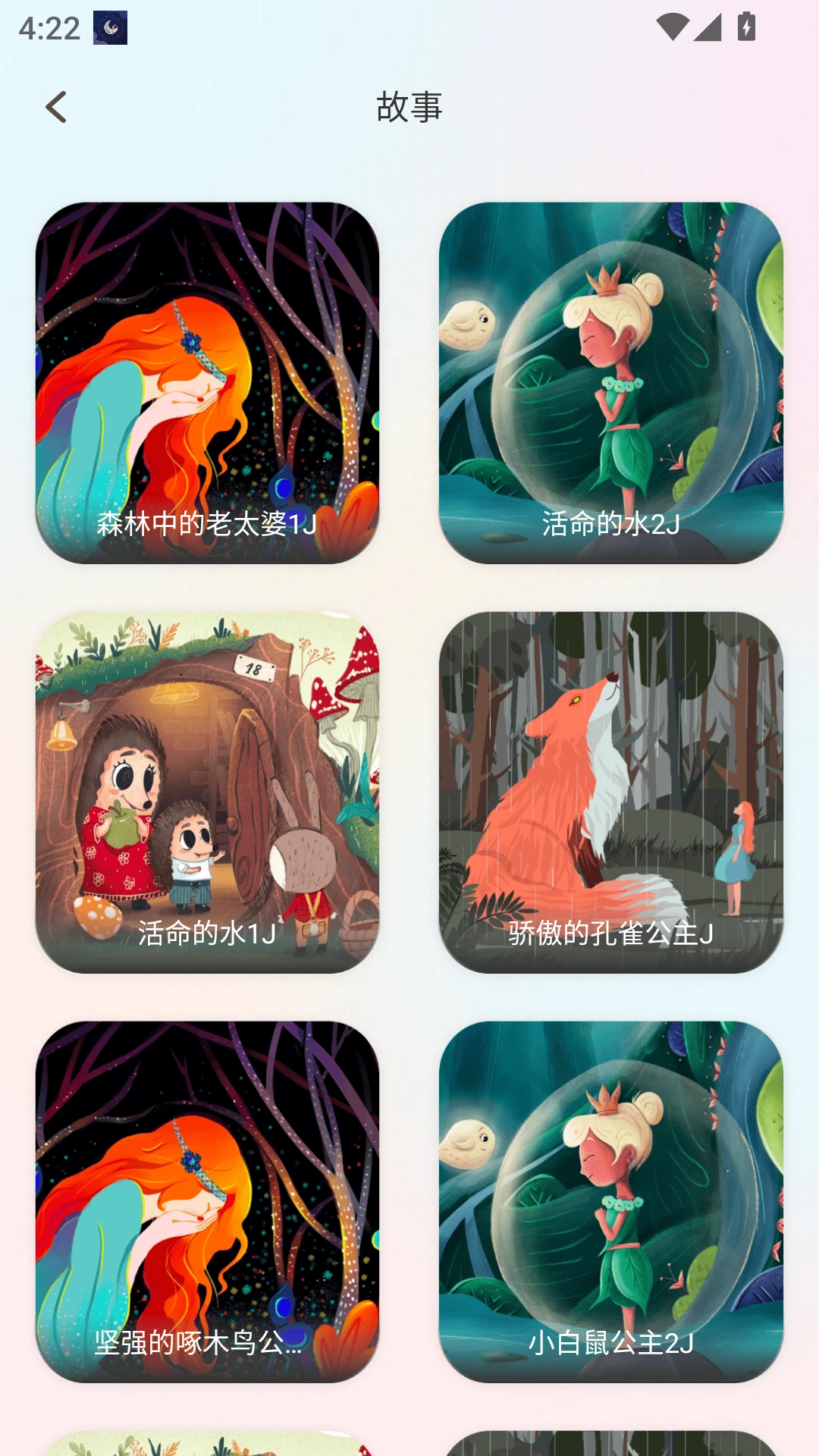This screenshot has height=1456, width=819.
Task: Open the story starting with 坚强的啄木鸟公
Action: 207,1202
